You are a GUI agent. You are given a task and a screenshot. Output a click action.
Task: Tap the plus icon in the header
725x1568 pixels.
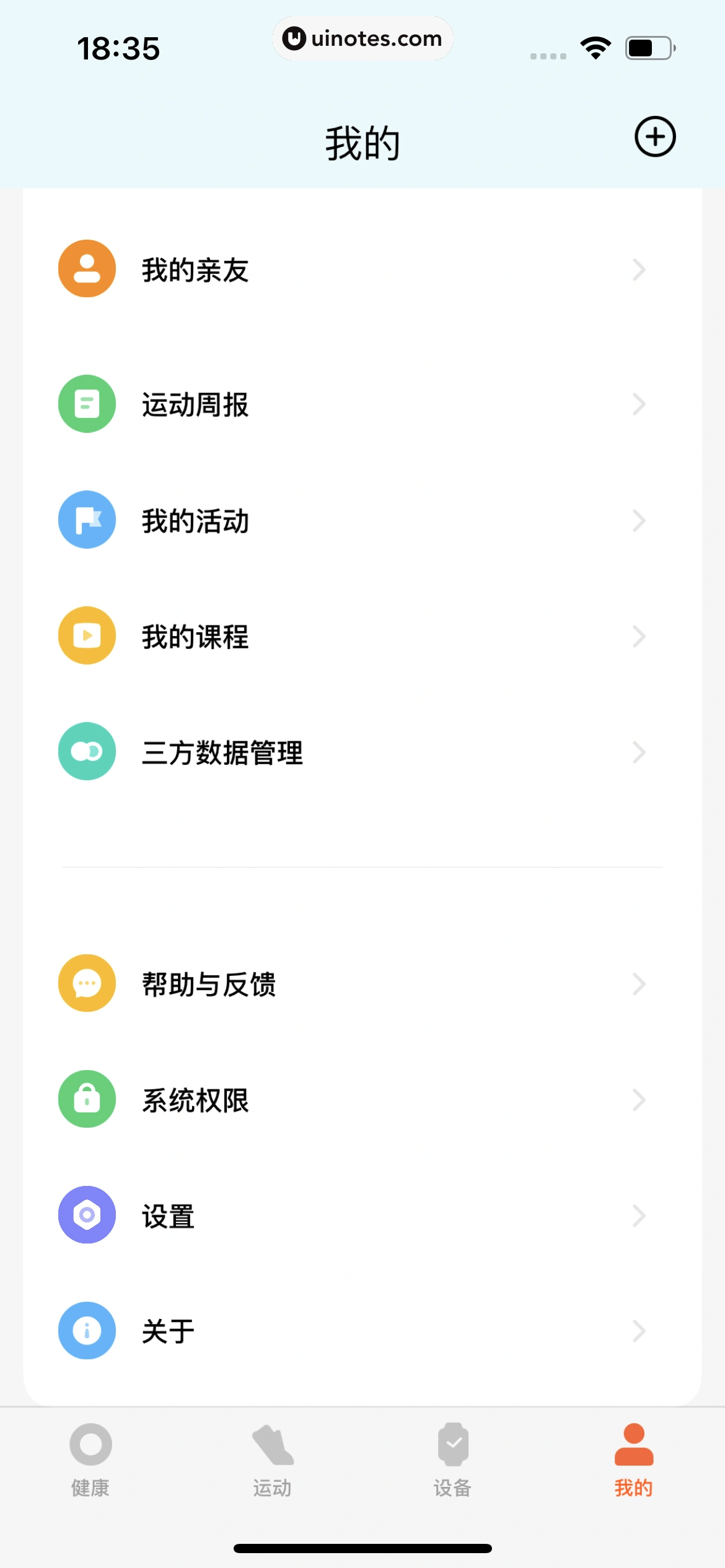click(x=654, y=136)
